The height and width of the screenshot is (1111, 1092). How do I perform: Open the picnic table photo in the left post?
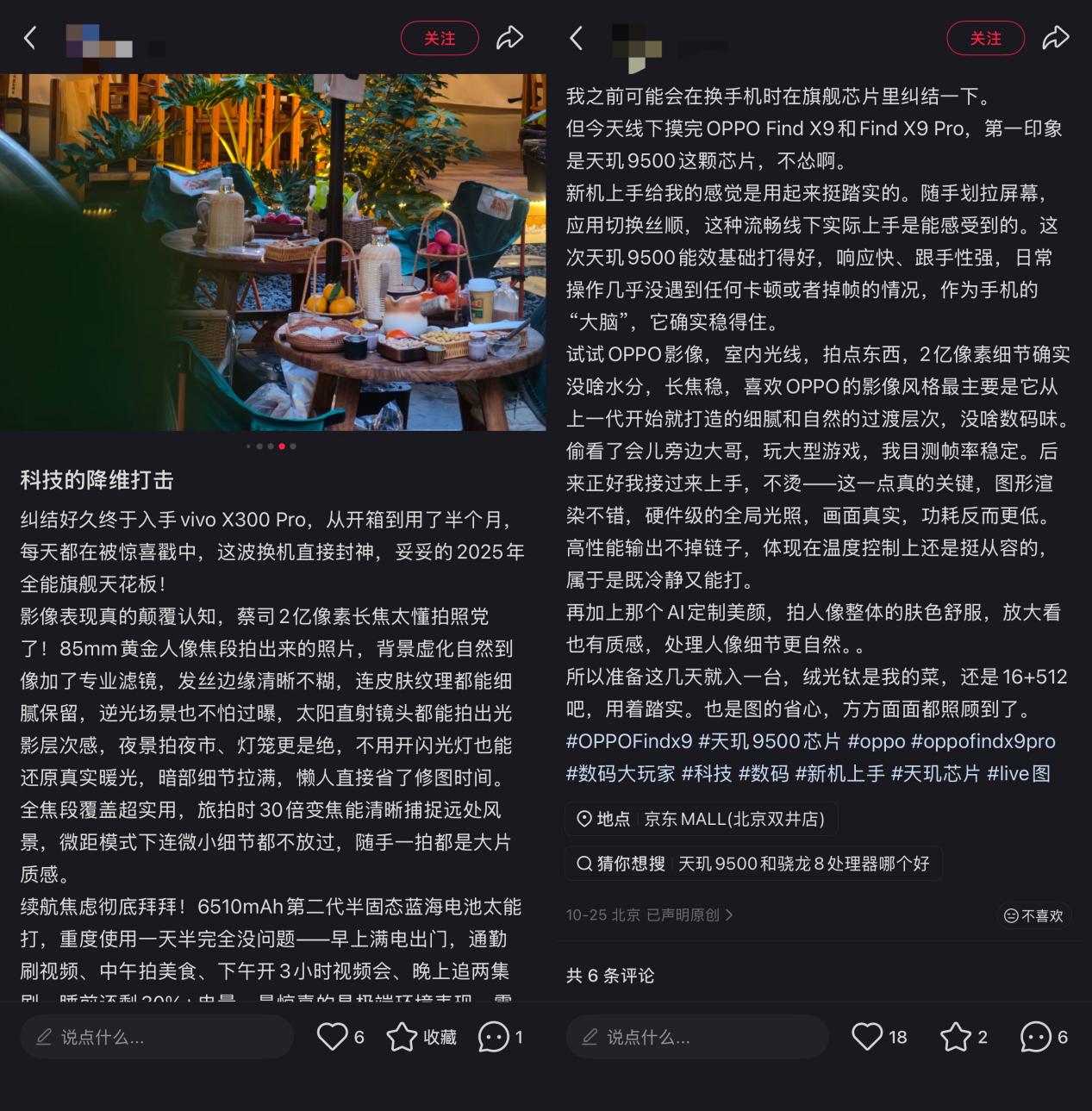click(272, 252)
